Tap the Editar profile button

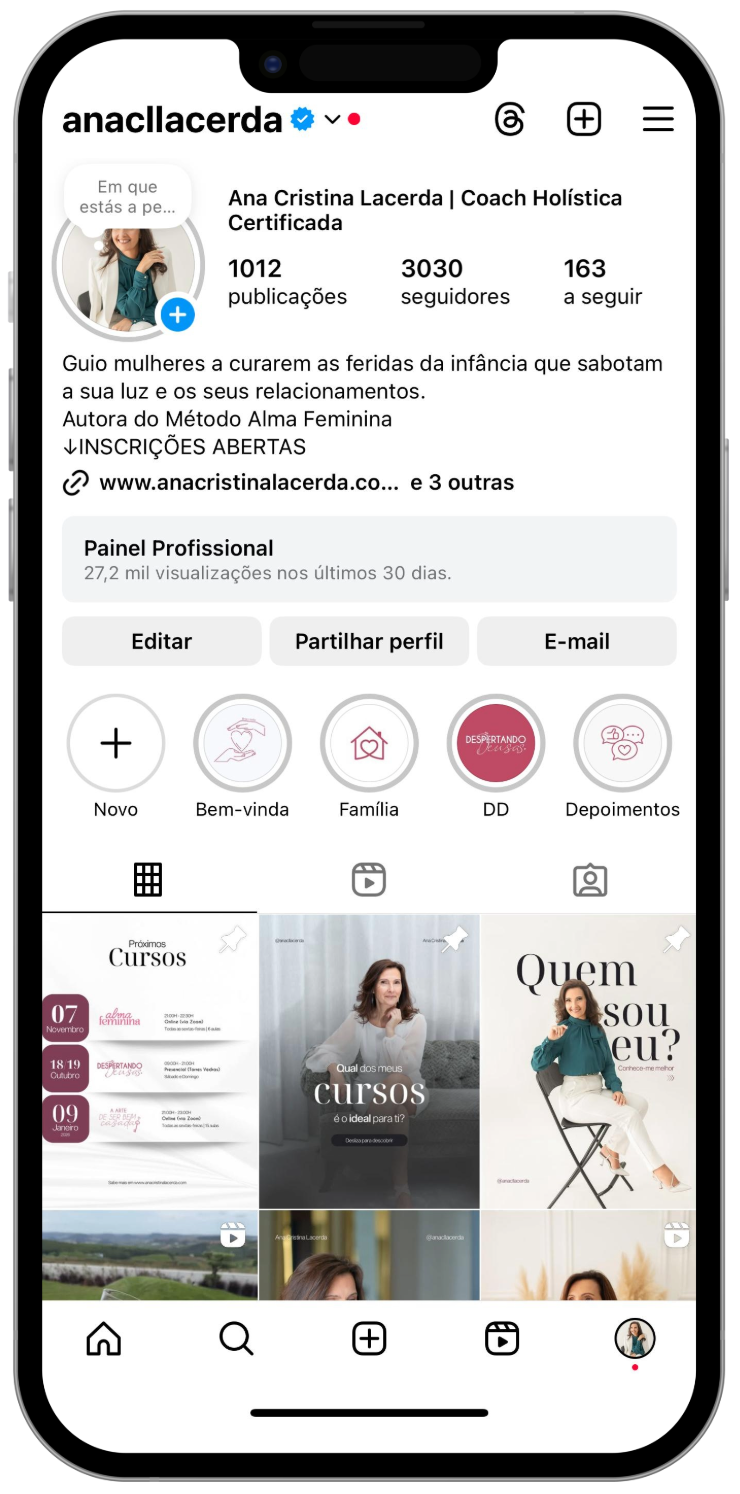[x=161, y=642]
